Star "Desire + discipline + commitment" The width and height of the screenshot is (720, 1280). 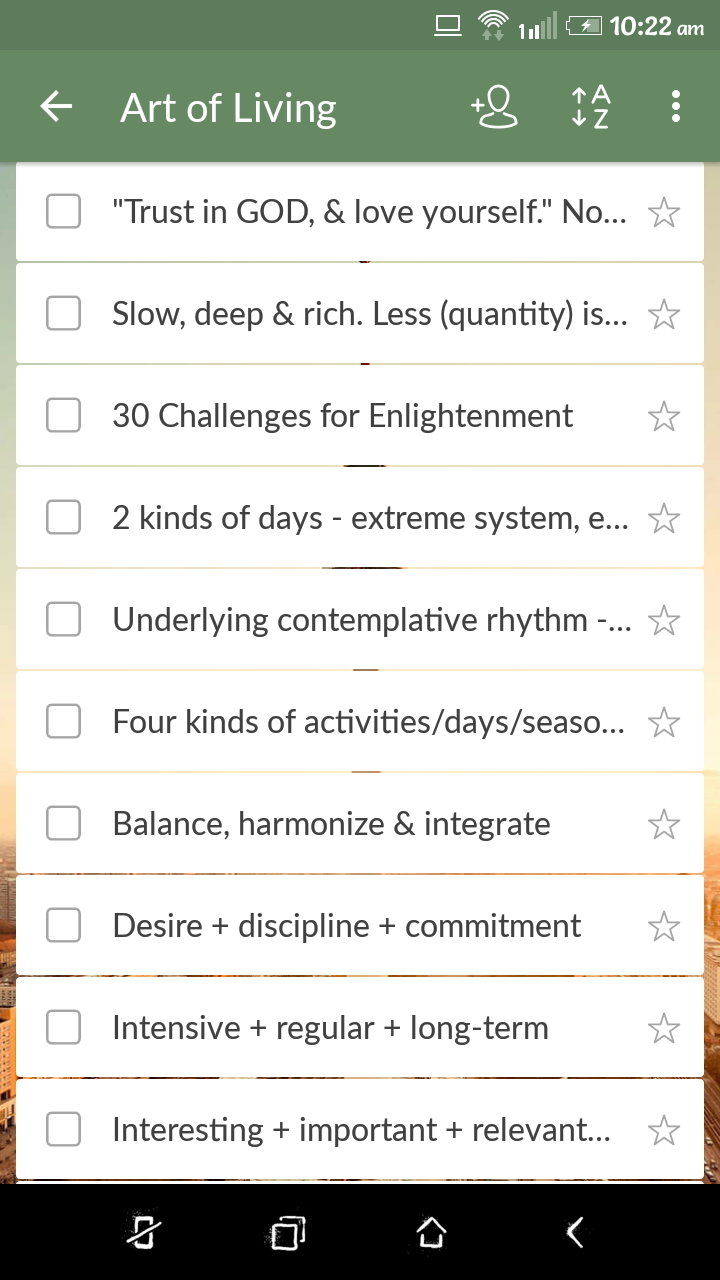click(664, 927)
